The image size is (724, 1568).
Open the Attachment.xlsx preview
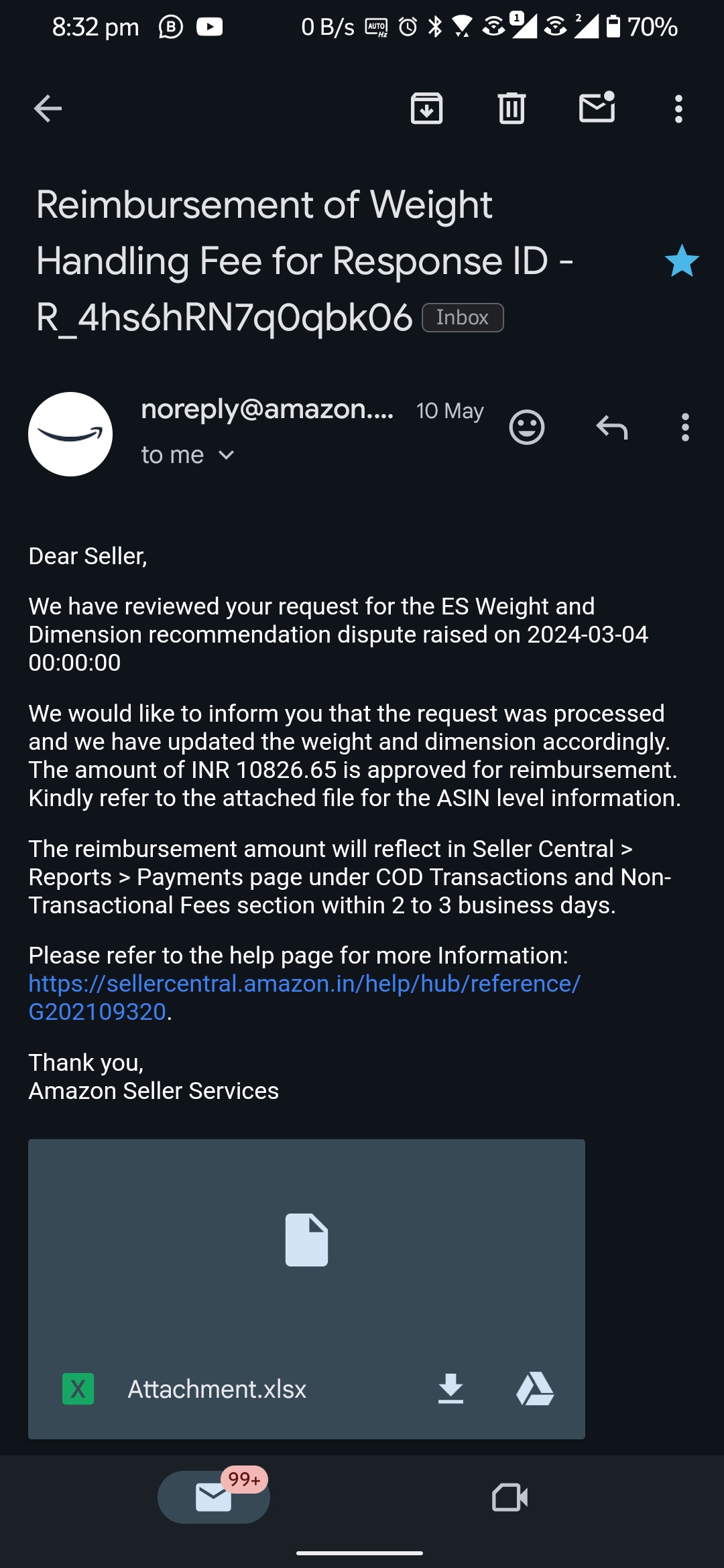306,1240
